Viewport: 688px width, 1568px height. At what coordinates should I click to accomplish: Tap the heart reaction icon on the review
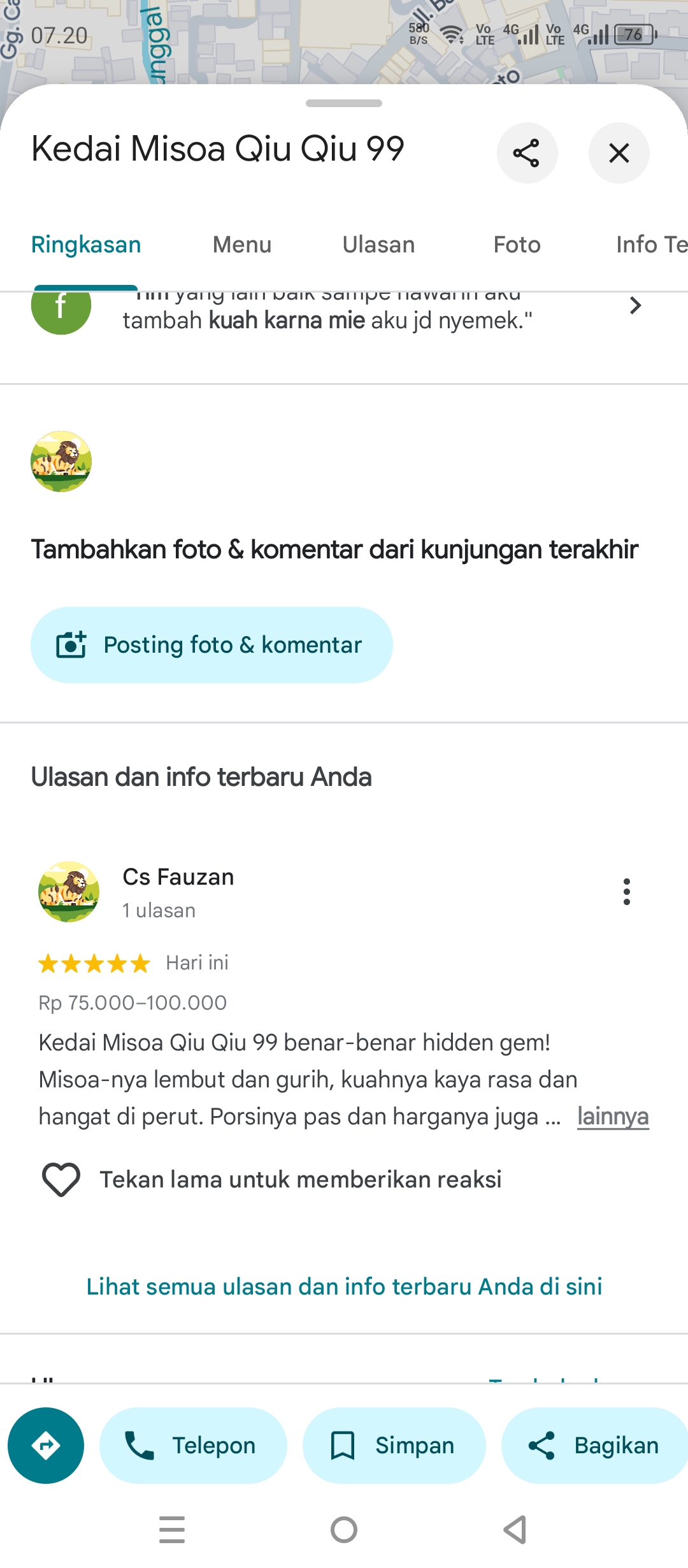click(61, 1179)
